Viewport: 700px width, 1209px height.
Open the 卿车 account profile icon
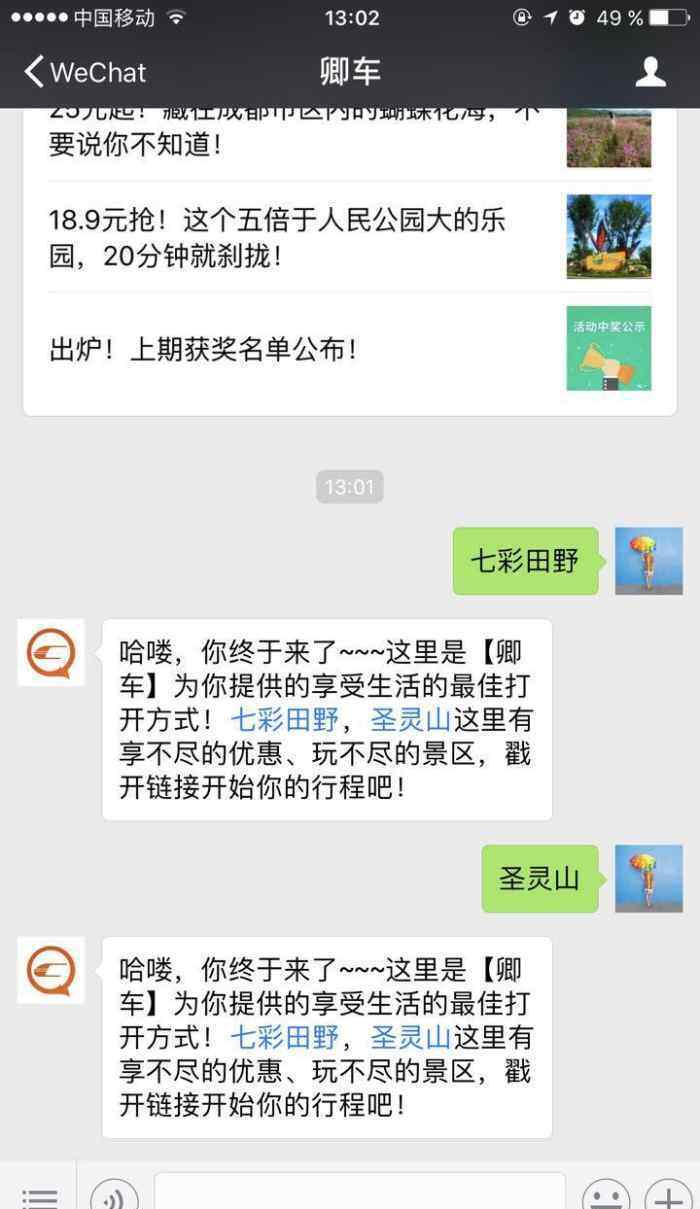[x=651, y=72]
